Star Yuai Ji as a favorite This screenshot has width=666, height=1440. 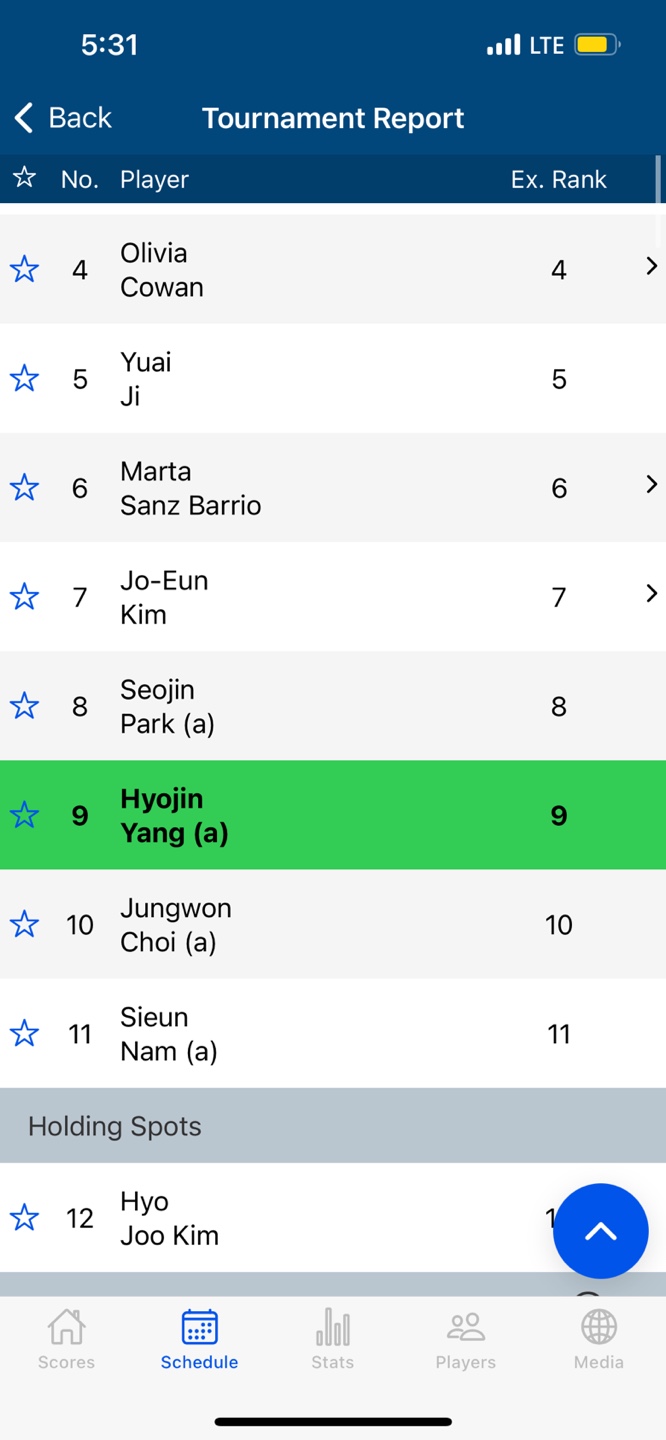coord(24,378)
